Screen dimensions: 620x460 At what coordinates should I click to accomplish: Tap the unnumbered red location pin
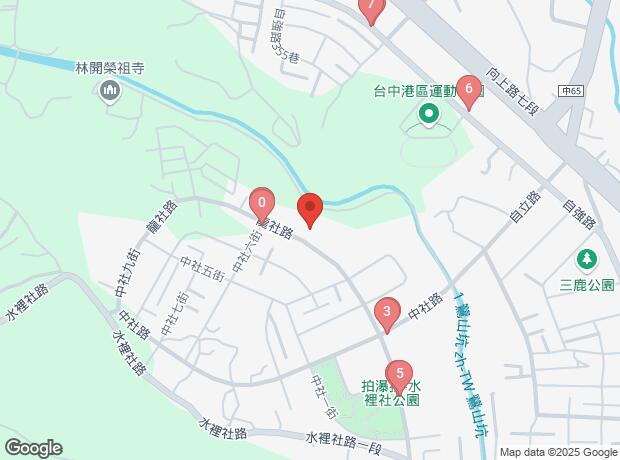tap(310, 208)
